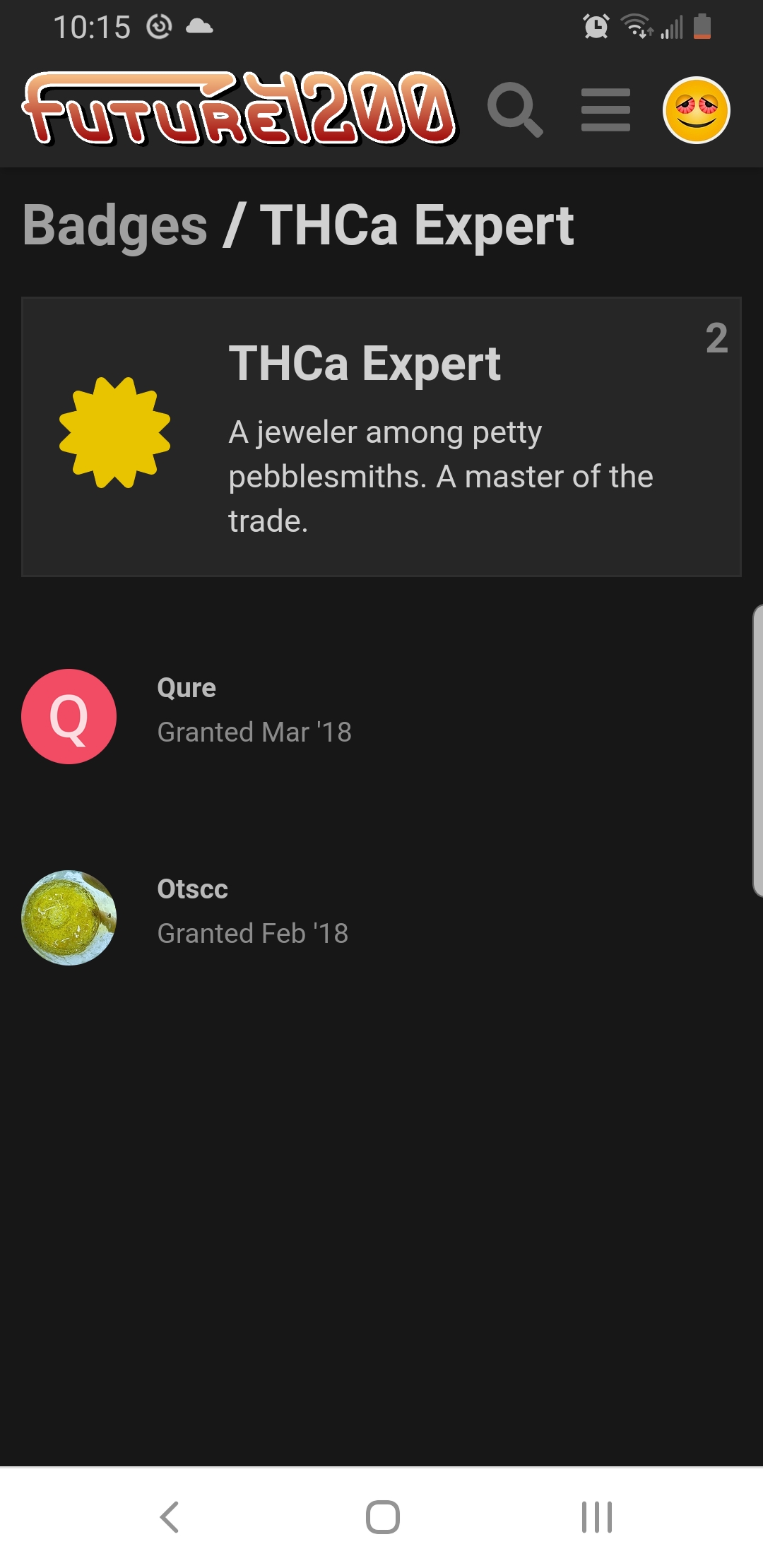View Qure's profile
The image size is (763, 1568).
[x=187, y=687]
